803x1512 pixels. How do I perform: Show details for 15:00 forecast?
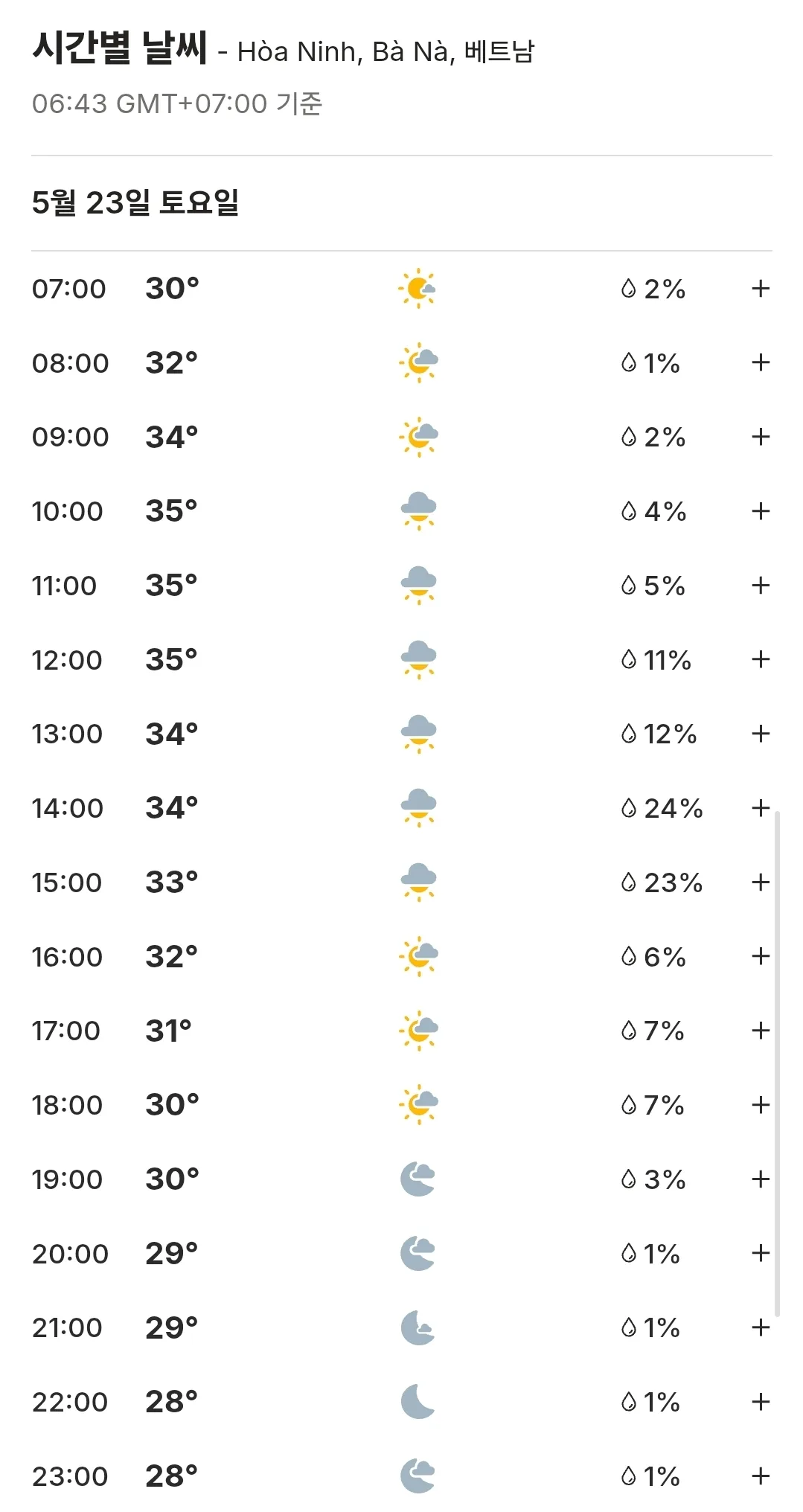(760, 882)
